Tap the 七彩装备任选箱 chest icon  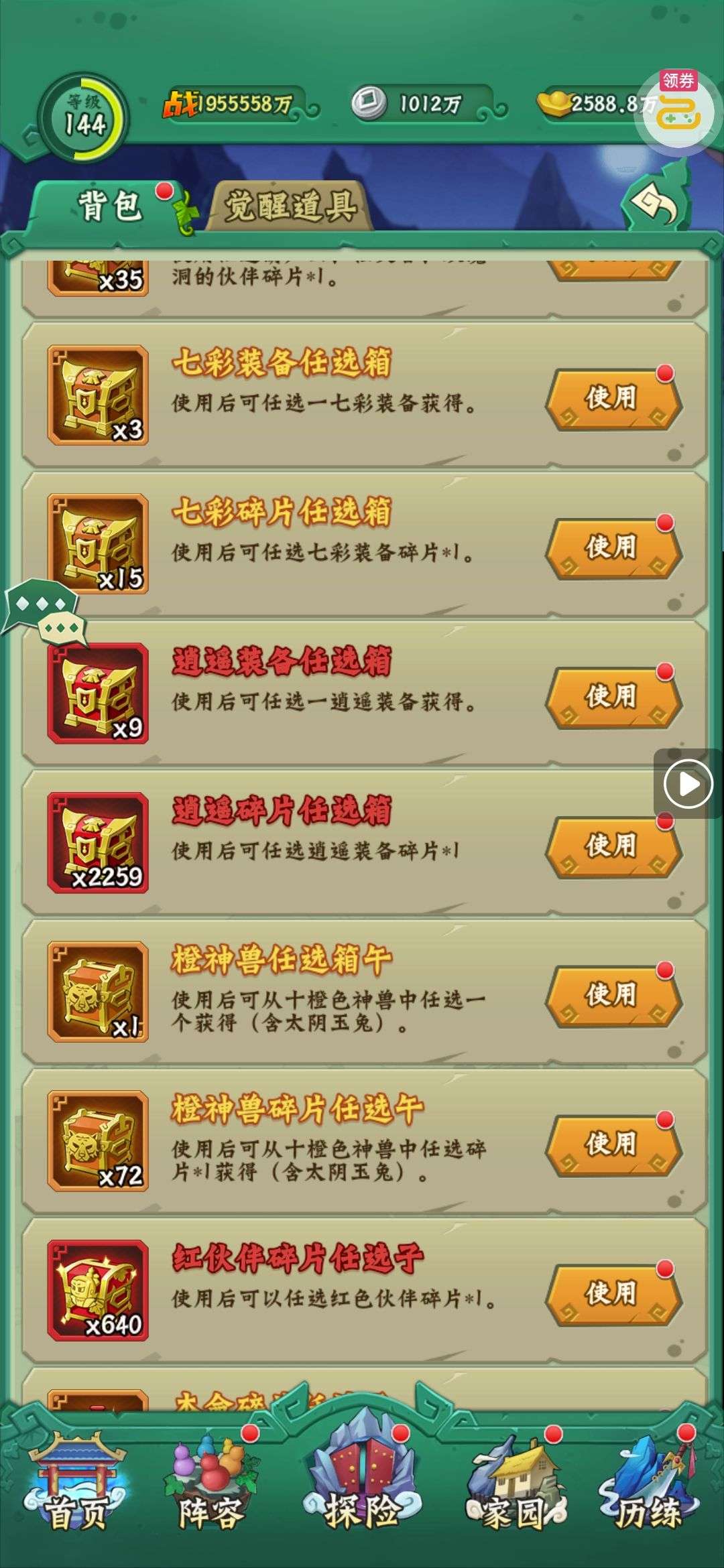[98, 395]
